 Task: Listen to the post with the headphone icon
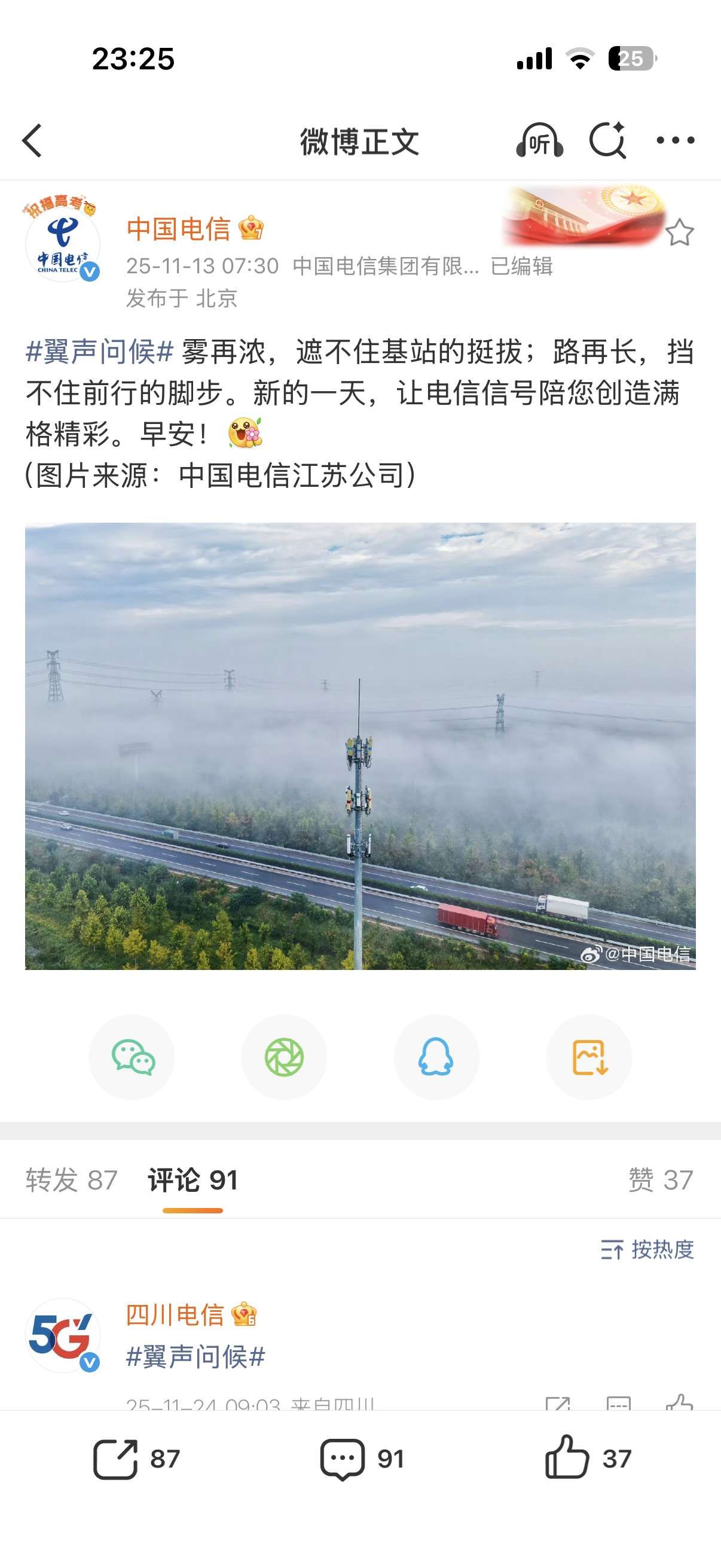pyautogui.click(x=539, y=141)
